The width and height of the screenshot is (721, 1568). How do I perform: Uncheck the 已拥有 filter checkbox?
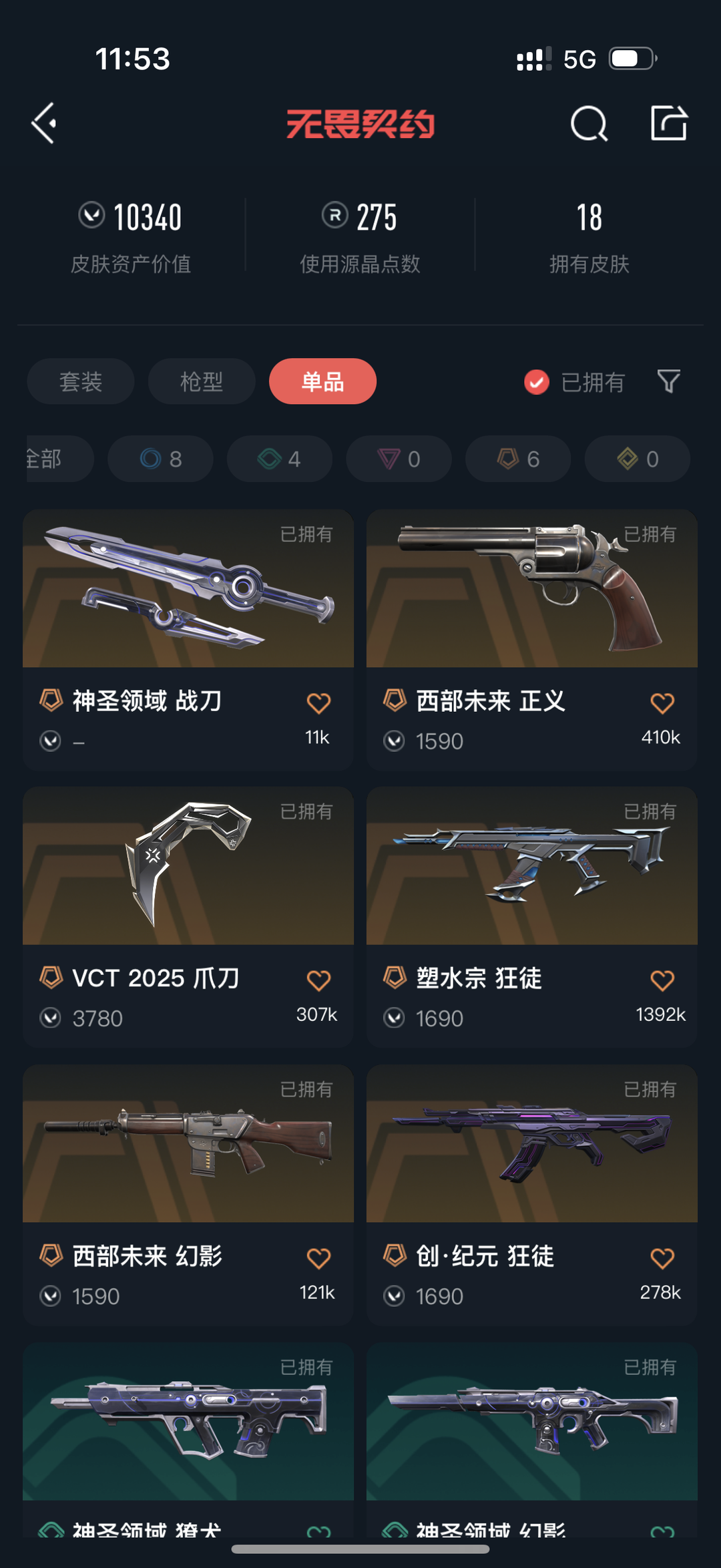(537, 382)
